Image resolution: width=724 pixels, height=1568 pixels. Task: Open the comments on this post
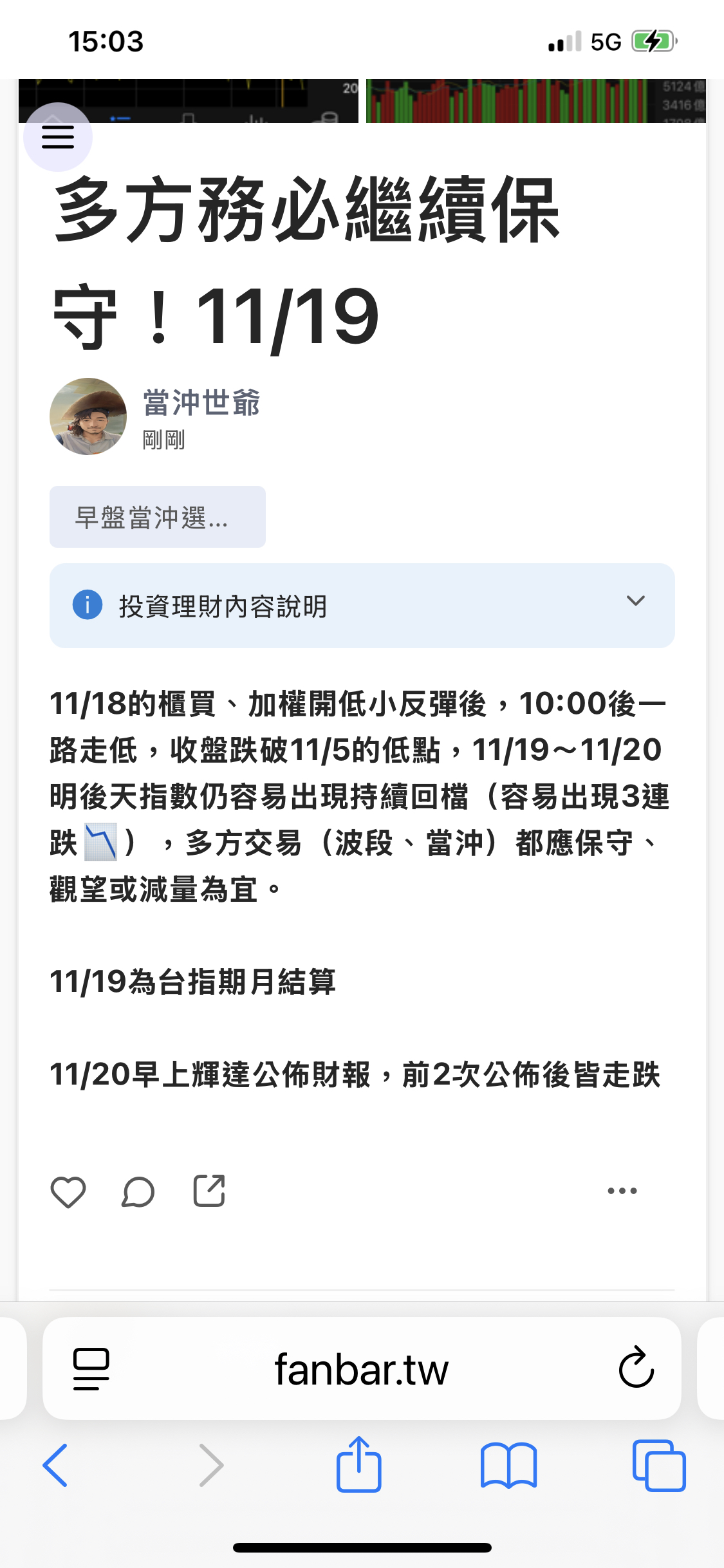pyautogui.click(x=138, y=1191)
